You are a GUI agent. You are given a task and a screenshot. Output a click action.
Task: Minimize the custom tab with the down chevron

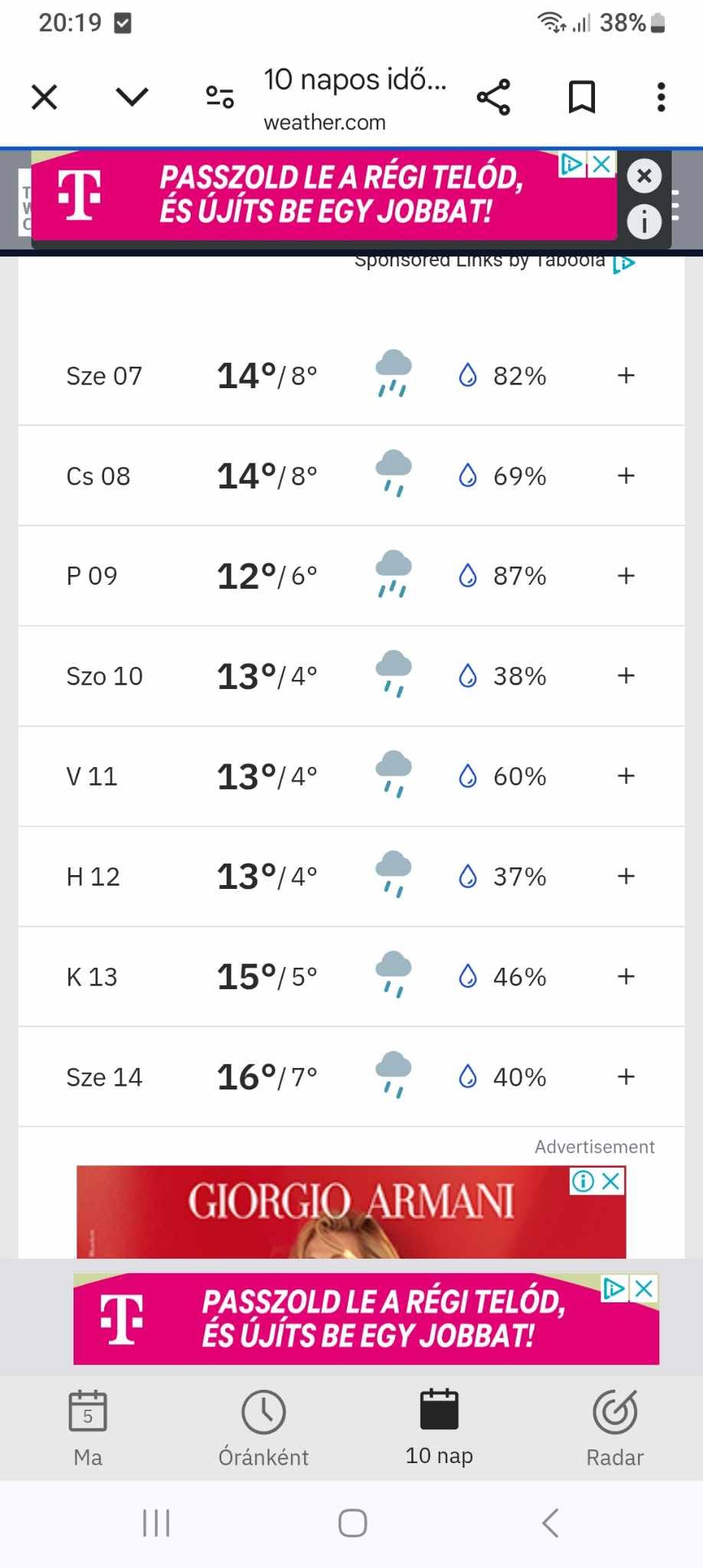pyautogui.click(x=132, y=97)
